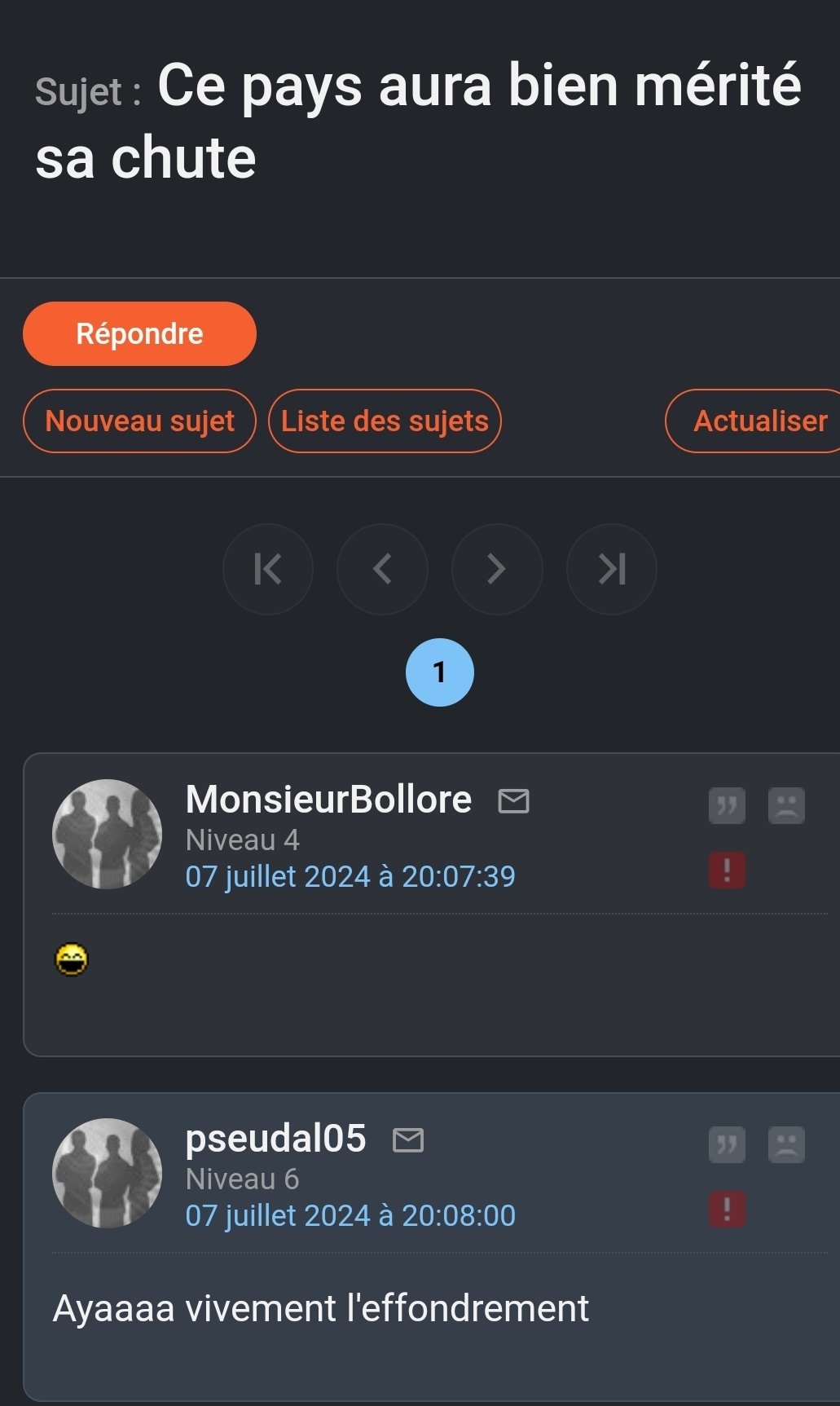Blacklist MonsieurBollore with the sad face icon

coord(786,806)
